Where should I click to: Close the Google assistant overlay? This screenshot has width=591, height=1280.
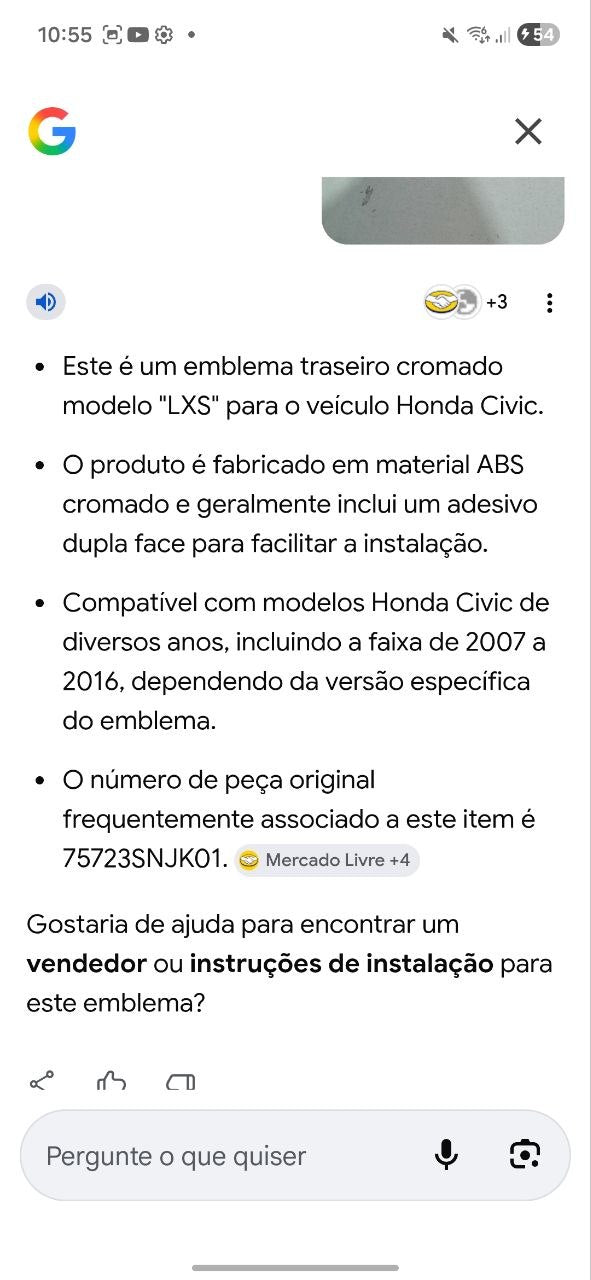(528, 131)
